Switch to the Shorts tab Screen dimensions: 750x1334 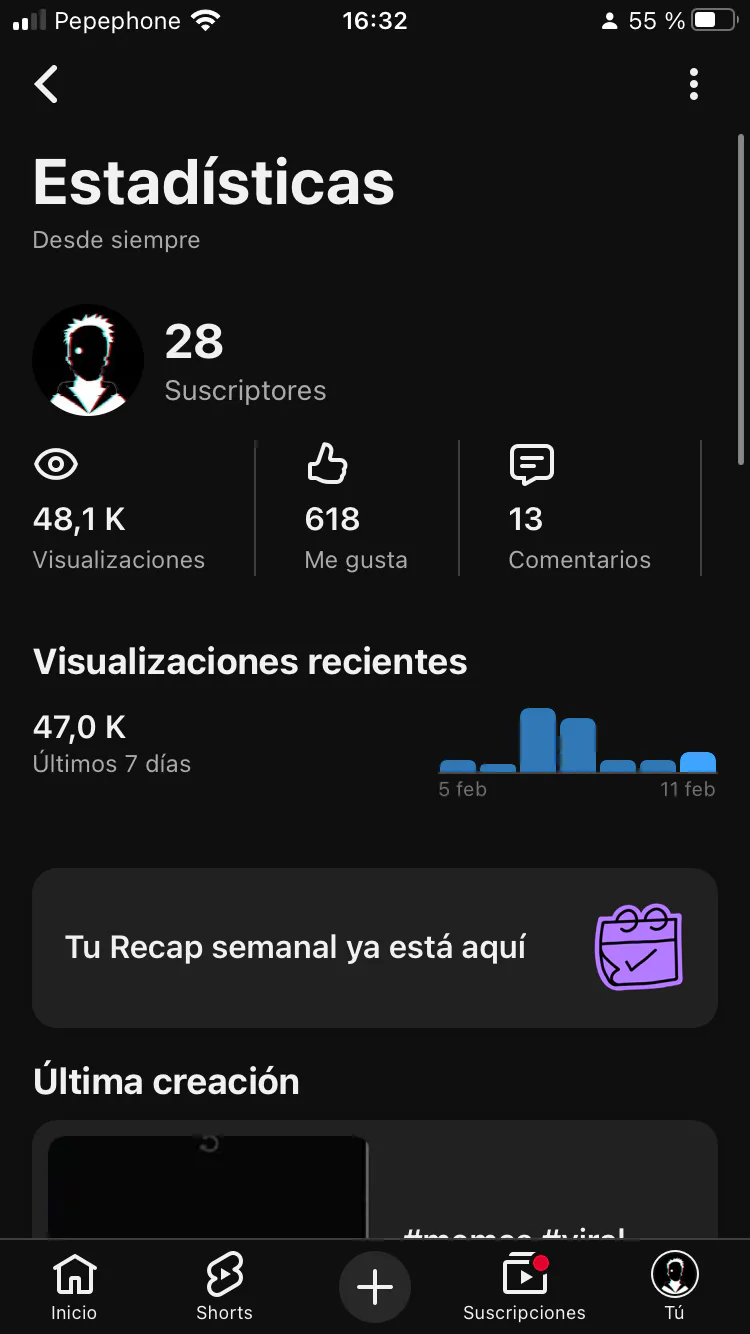224,1287
